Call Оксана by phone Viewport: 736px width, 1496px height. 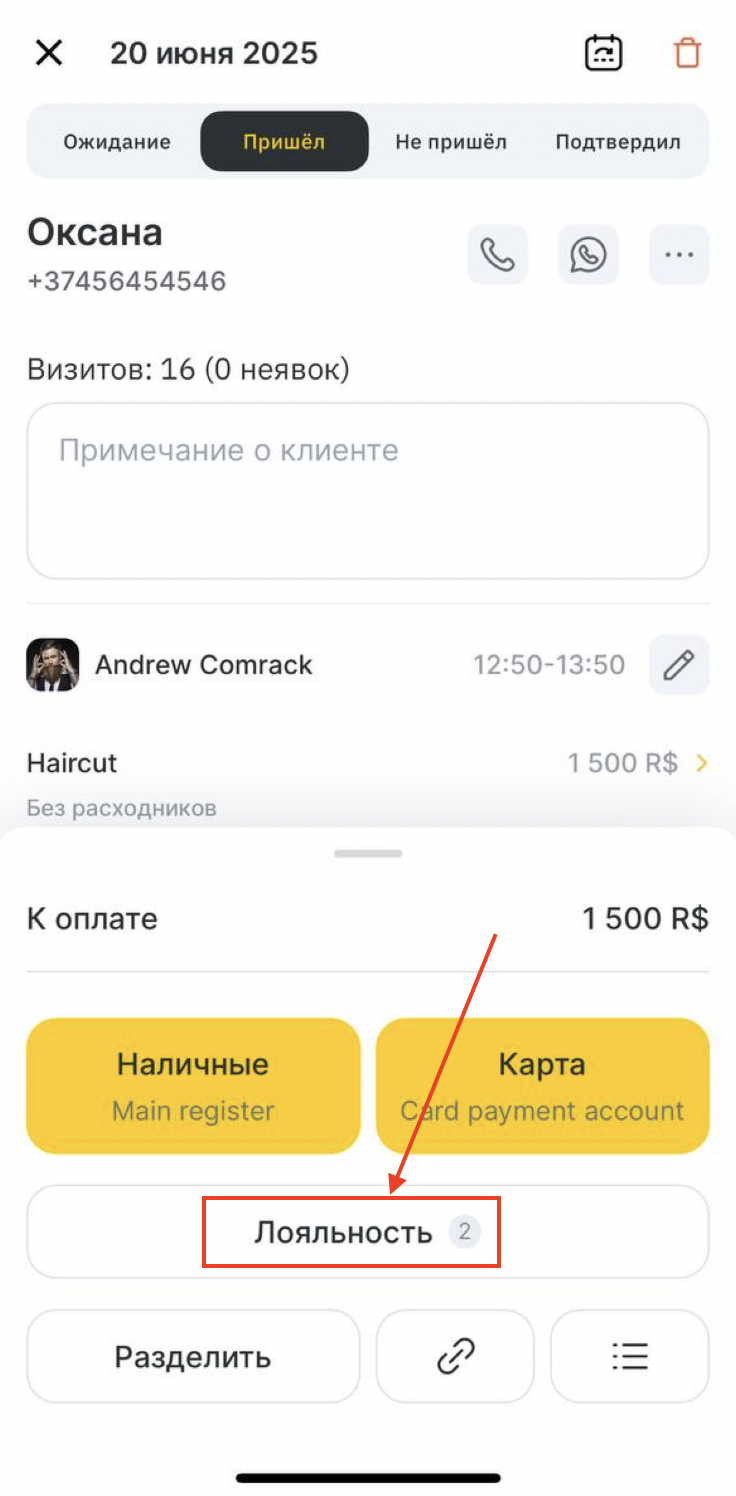(497, 255)
